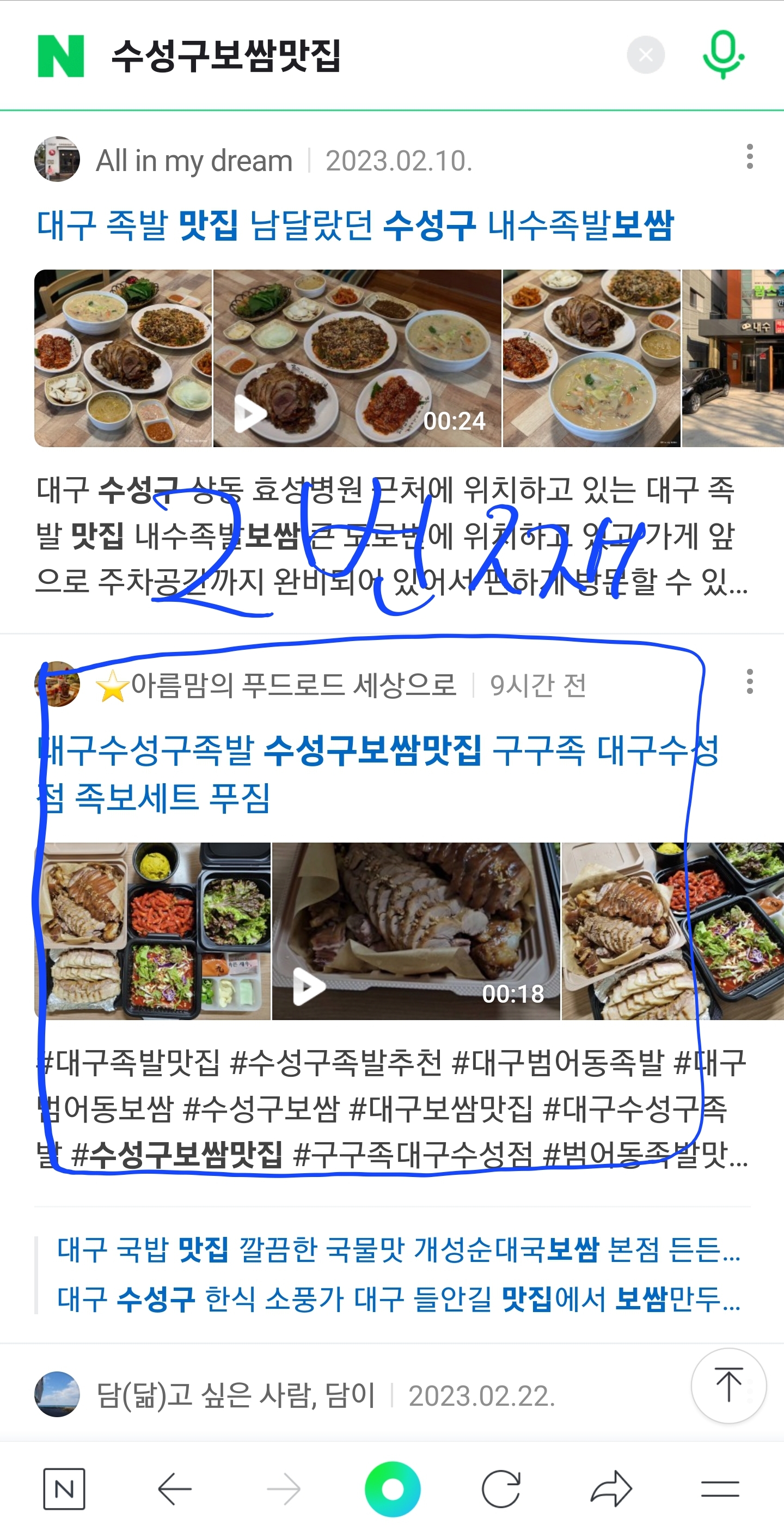Viewport: 784px width, 1537px height.
Task: Open overflow menu for All in my dream post
Action: pos(749,157)
